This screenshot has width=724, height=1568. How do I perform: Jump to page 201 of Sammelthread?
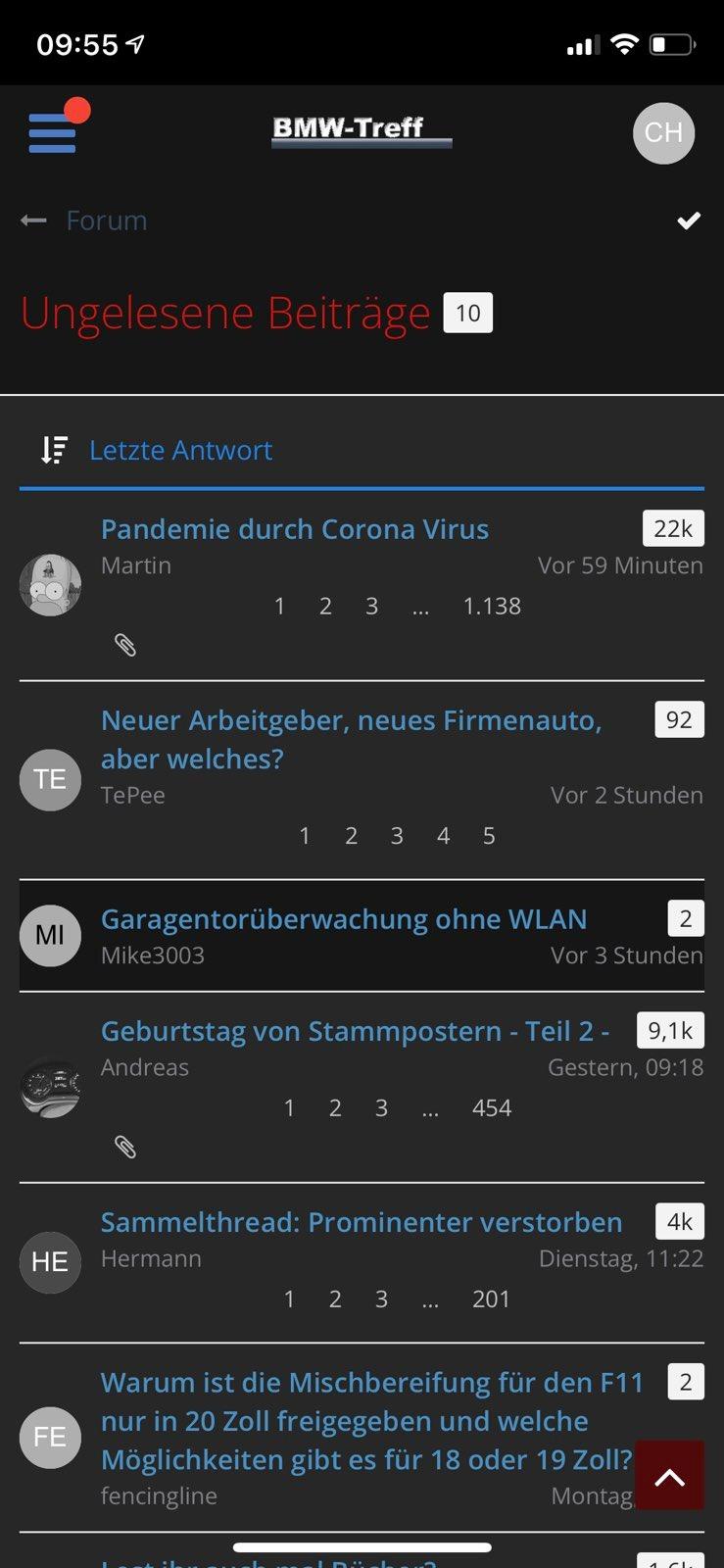491,1299
